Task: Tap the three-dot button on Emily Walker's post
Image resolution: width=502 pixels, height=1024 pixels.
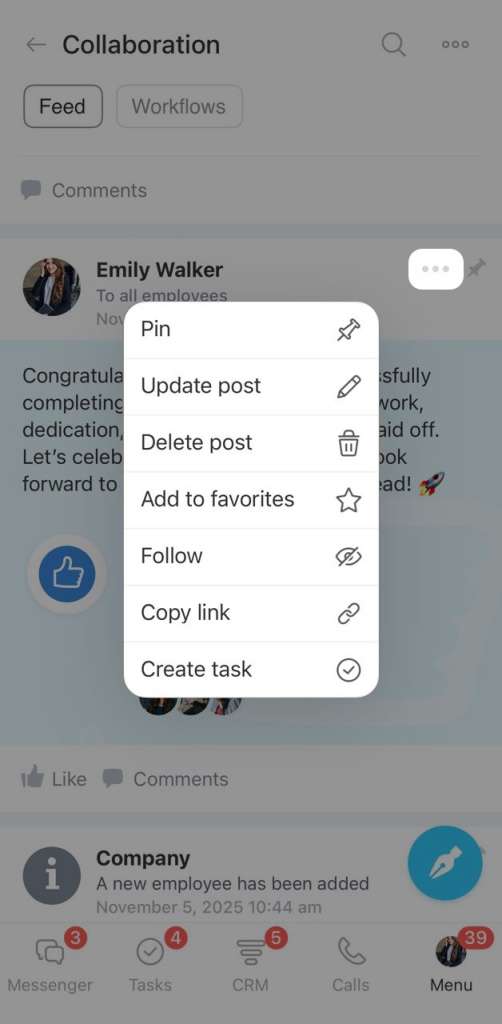Action: (x=435, y=269)
